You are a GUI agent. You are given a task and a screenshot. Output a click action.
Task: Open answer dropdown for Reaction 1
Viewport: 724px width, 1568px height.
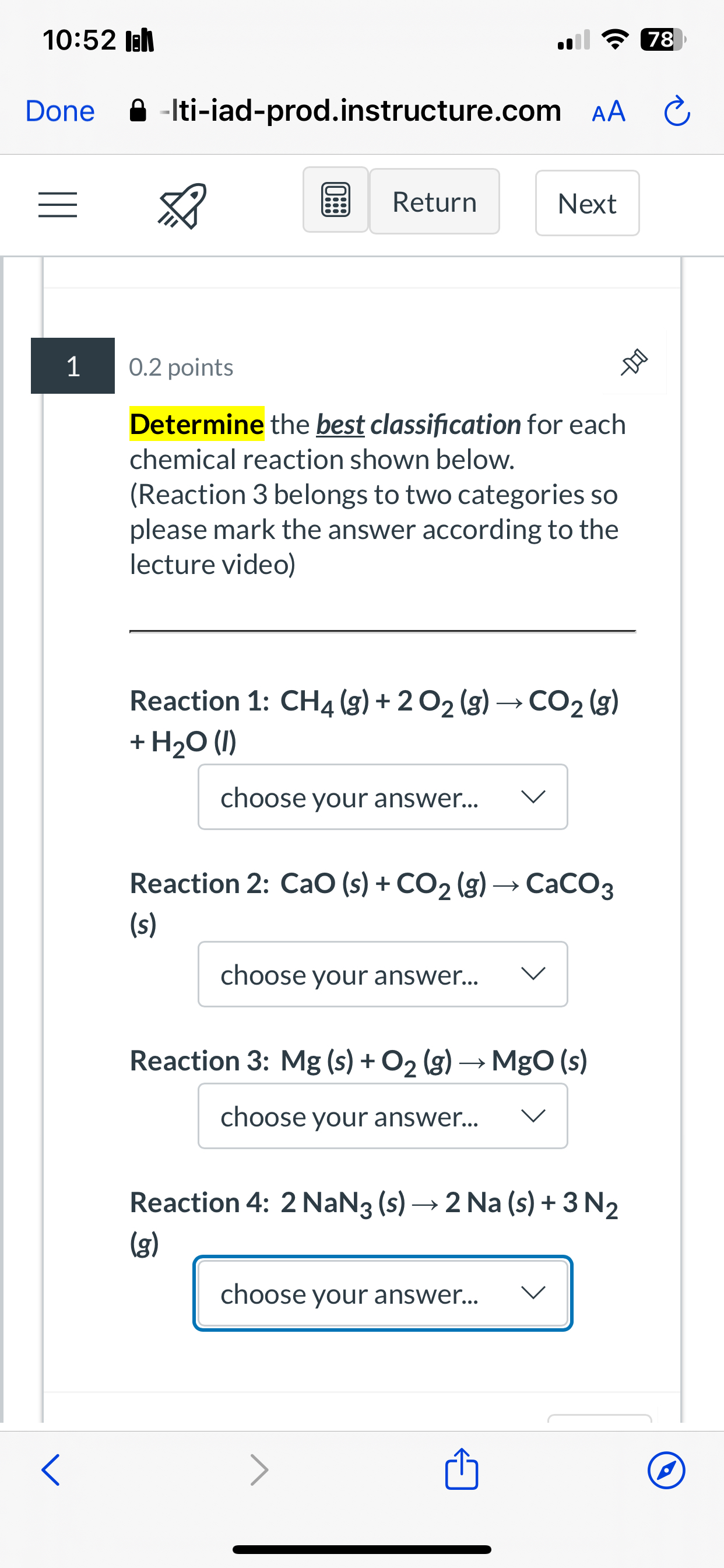point(382,797)
